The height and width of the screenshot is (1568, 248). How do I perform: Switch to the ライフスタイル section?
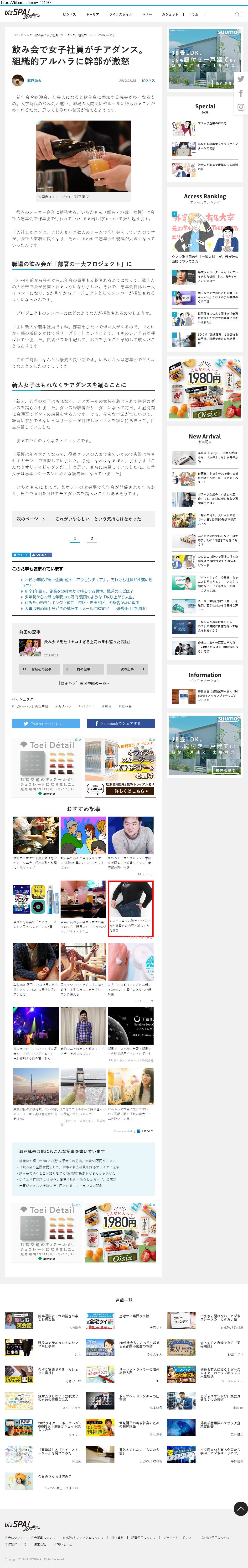(x=120, y=14)
